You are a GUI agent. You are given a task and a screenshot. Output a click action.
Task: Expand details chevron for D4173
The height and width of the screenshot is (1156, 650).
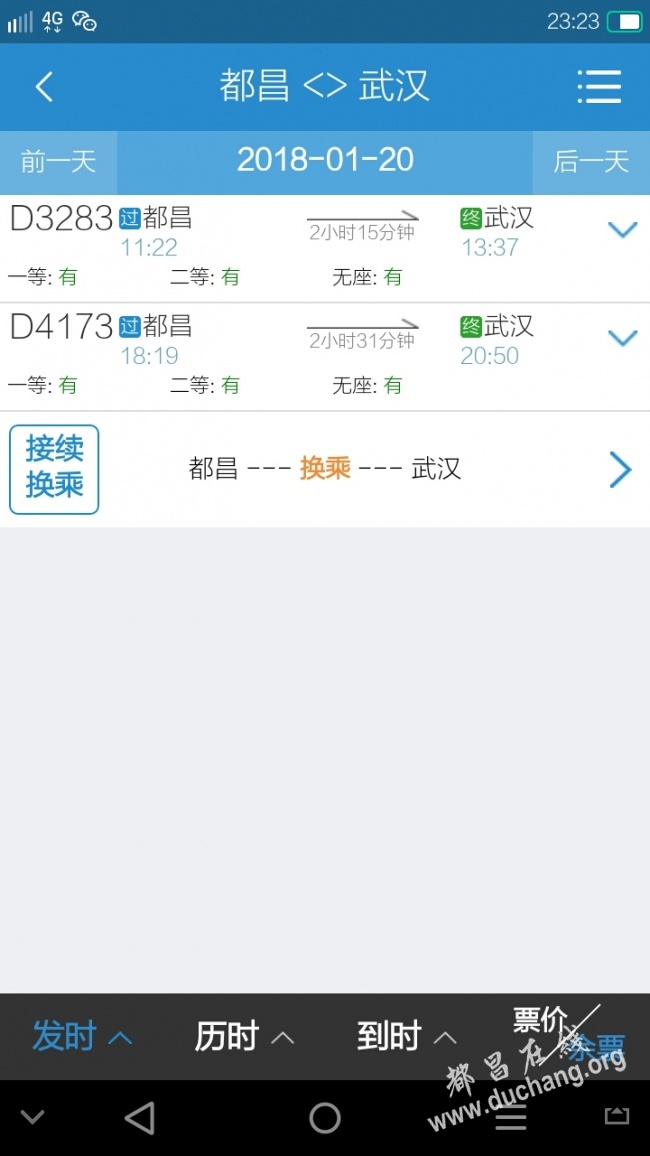click(x=622, y=338)
